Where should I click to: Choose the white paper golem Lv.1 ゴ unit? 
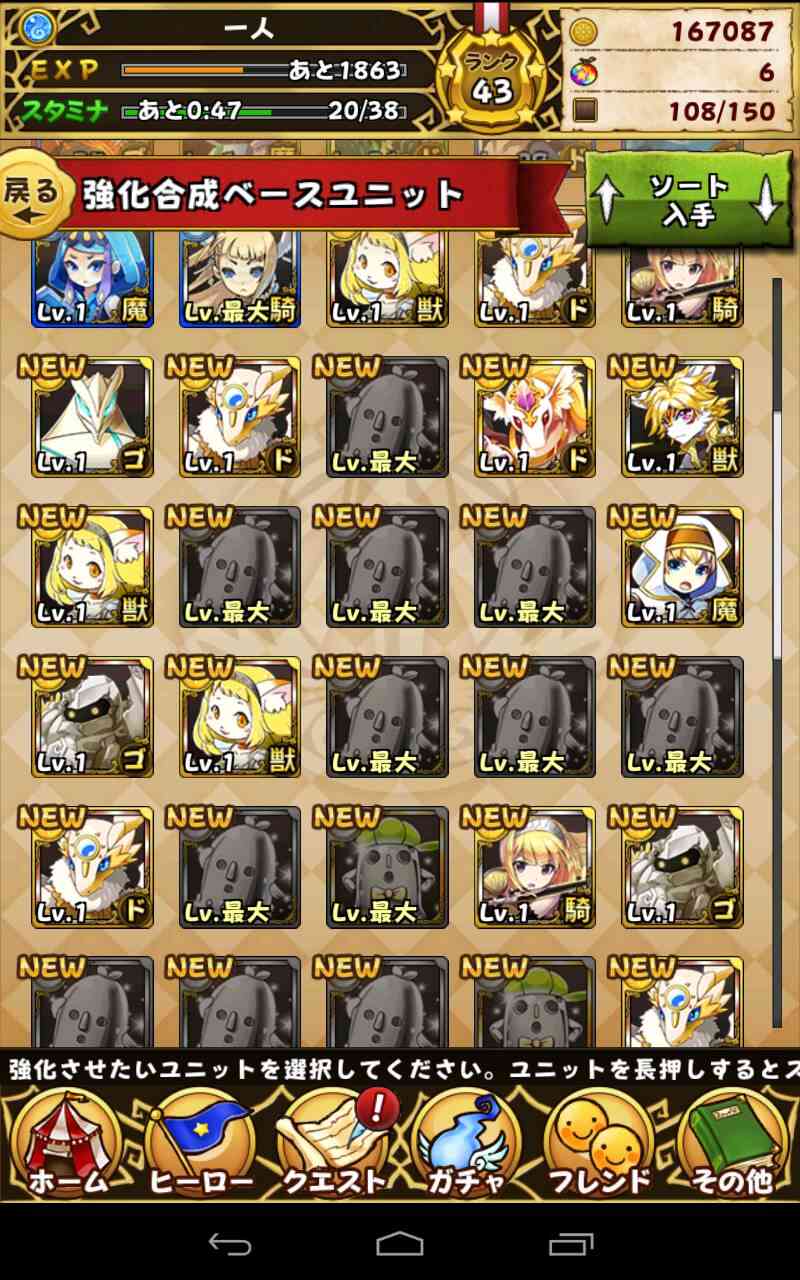[92, 418]
